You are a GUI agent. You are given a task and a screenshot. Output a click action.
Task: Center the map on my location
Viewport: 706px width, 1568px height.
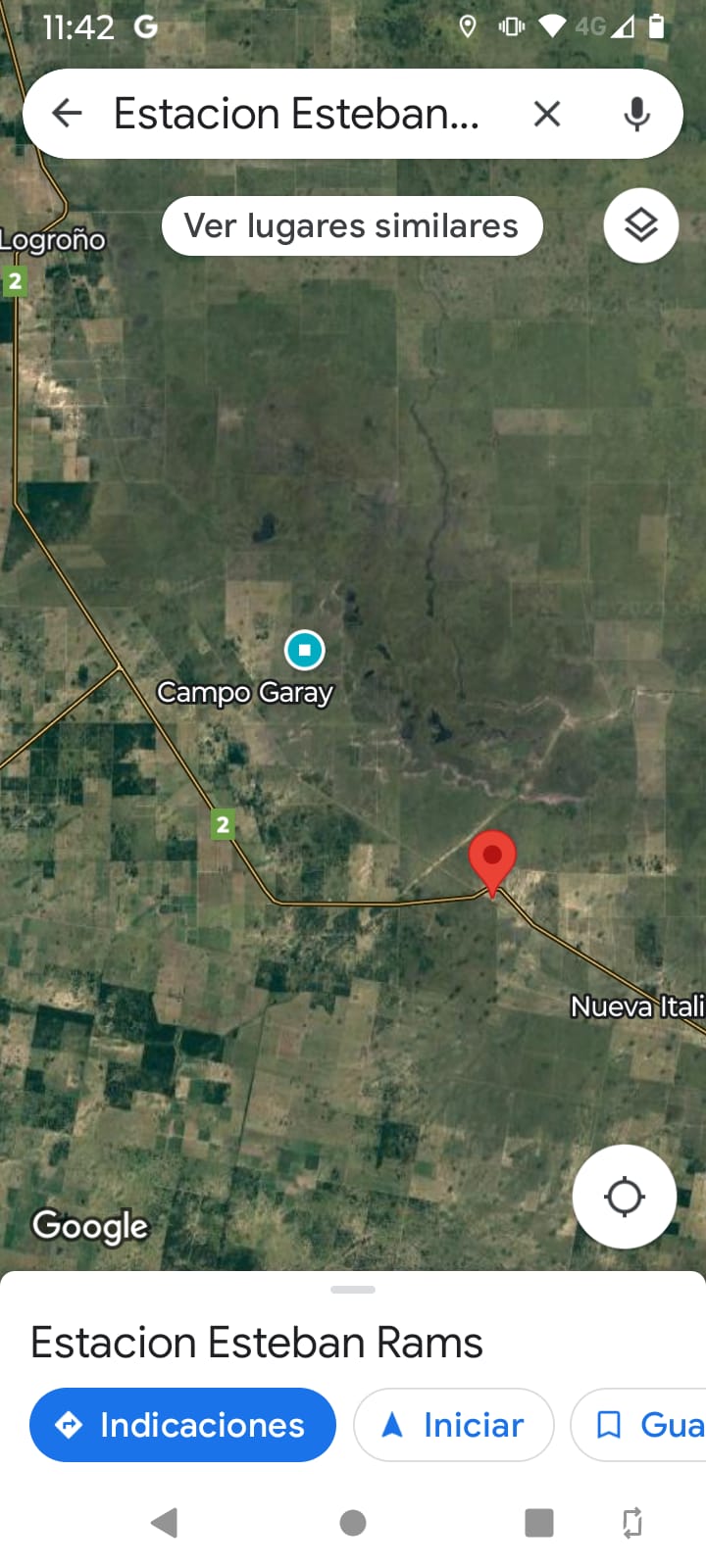coord(625,1197)
